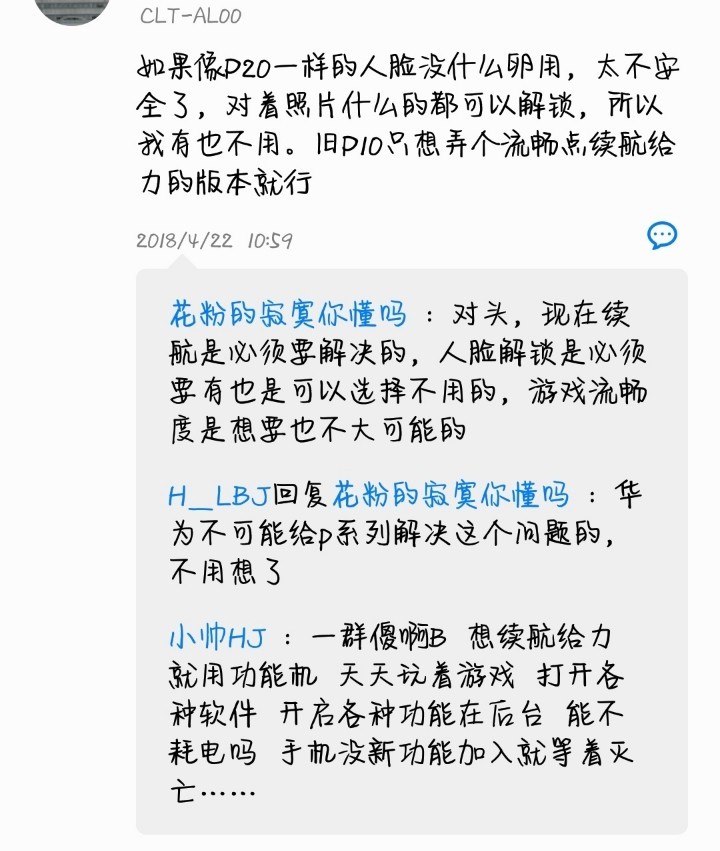Open the commenter's avatar above CLT-AL00
This screenshot has width=720, height=851.
tap(71, 10)
